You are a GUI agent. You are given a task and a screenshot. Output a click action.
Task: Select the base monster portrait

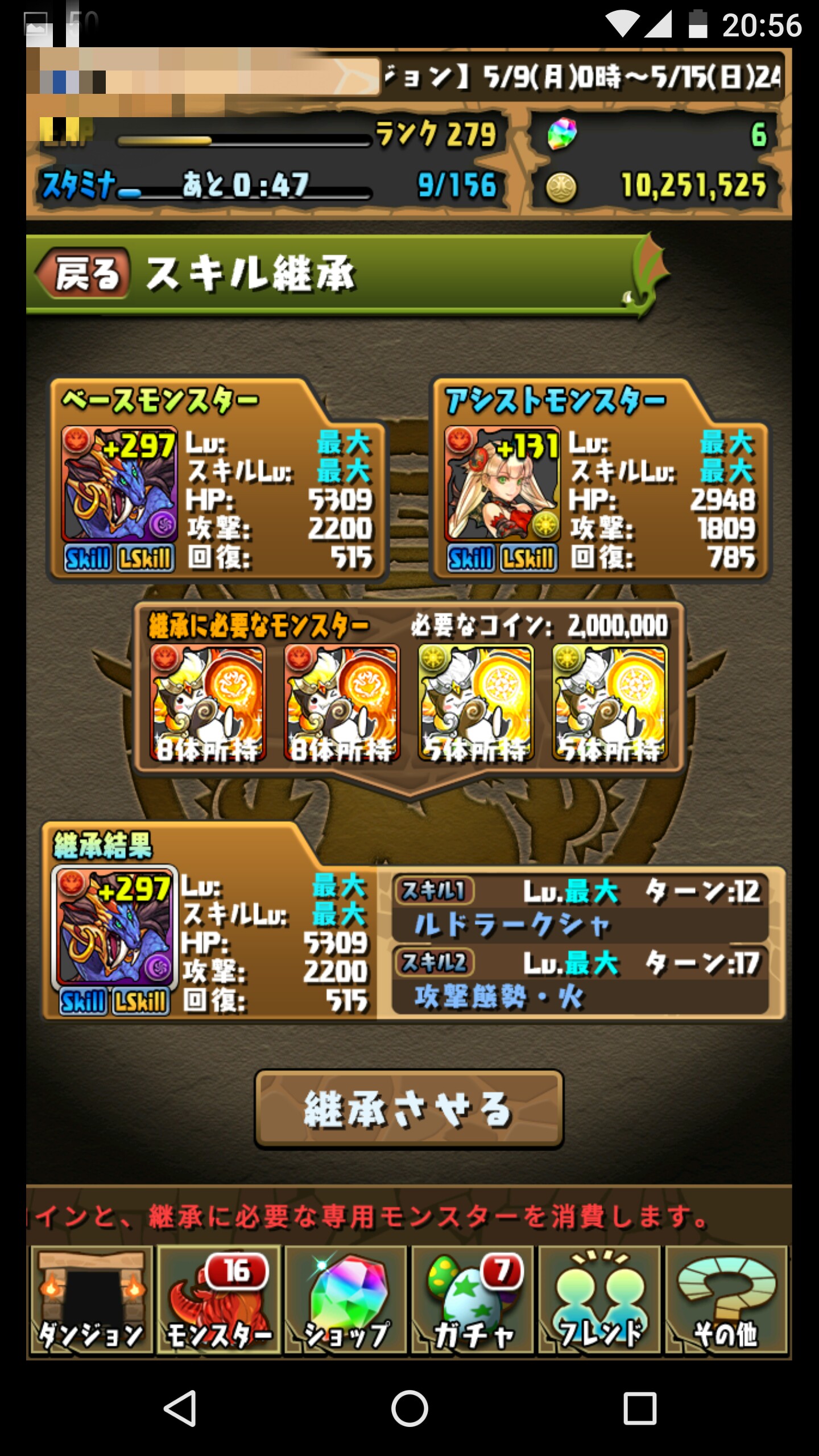119,483
